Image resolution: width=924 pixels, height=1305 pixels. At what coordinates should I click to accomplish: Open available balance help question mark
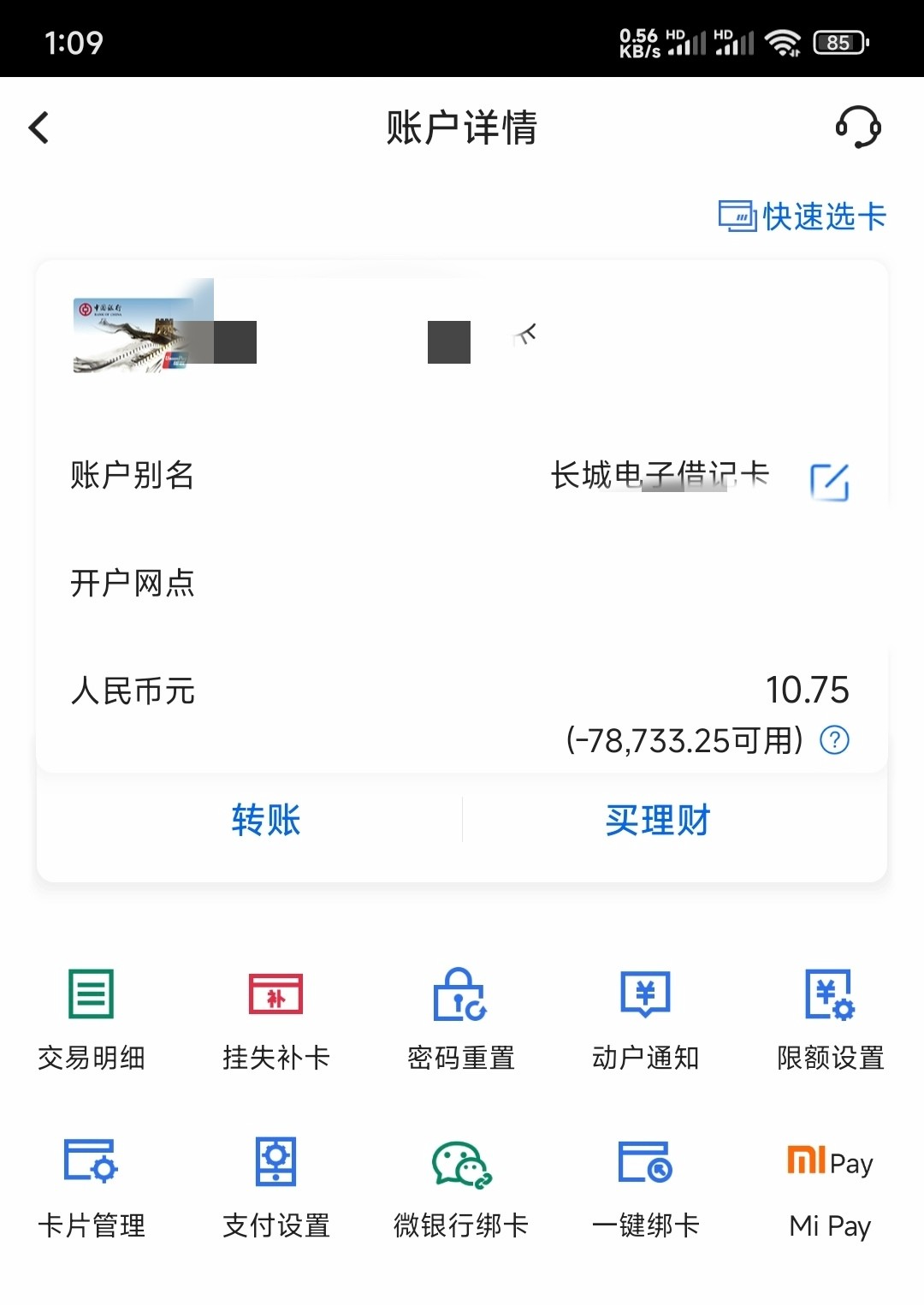834,739
